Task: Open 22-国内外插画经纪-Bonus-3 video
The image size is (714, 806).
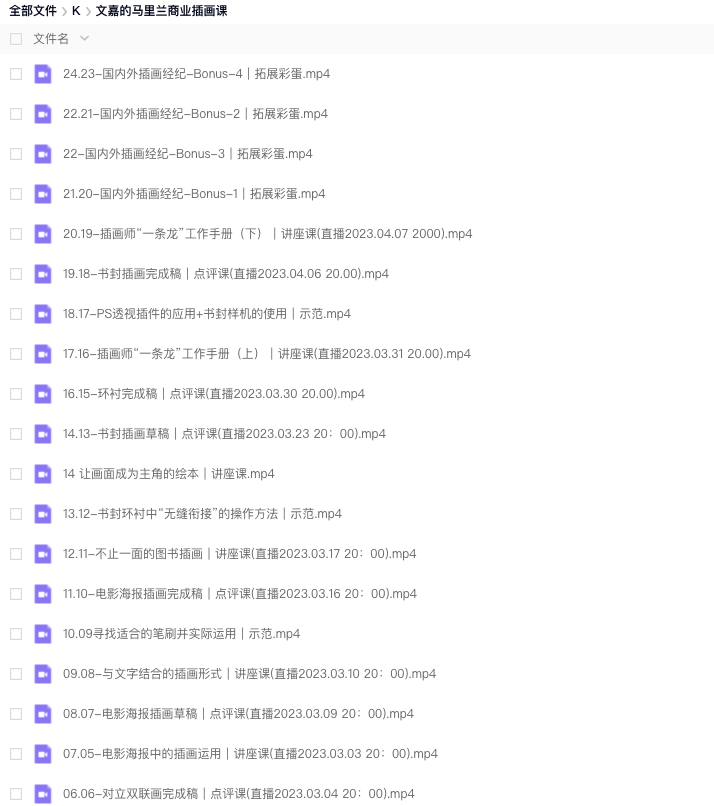Action: pyautogui.click(x=187, y=154)
